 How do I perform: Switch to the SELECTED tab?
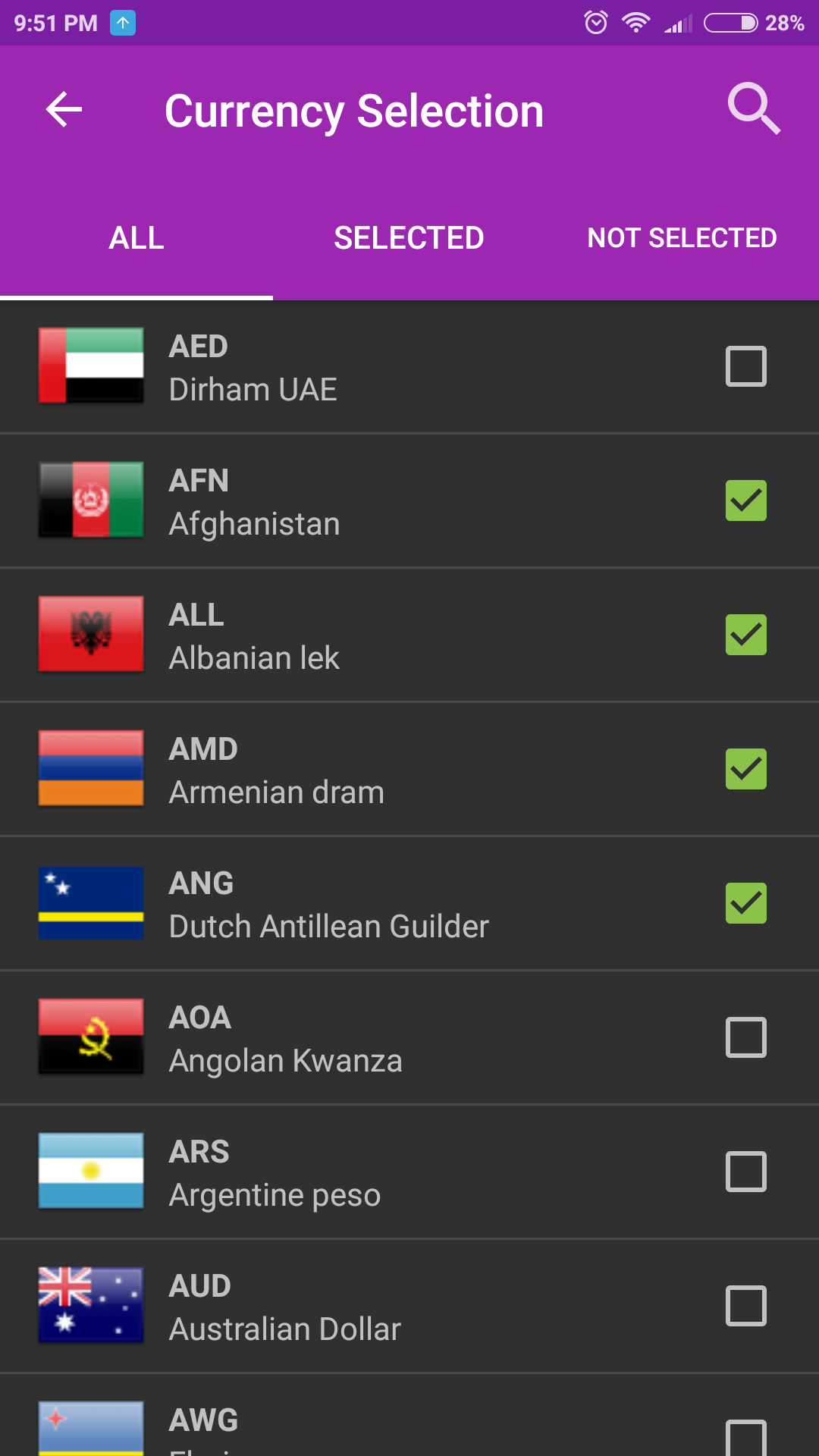pos(409,237)
